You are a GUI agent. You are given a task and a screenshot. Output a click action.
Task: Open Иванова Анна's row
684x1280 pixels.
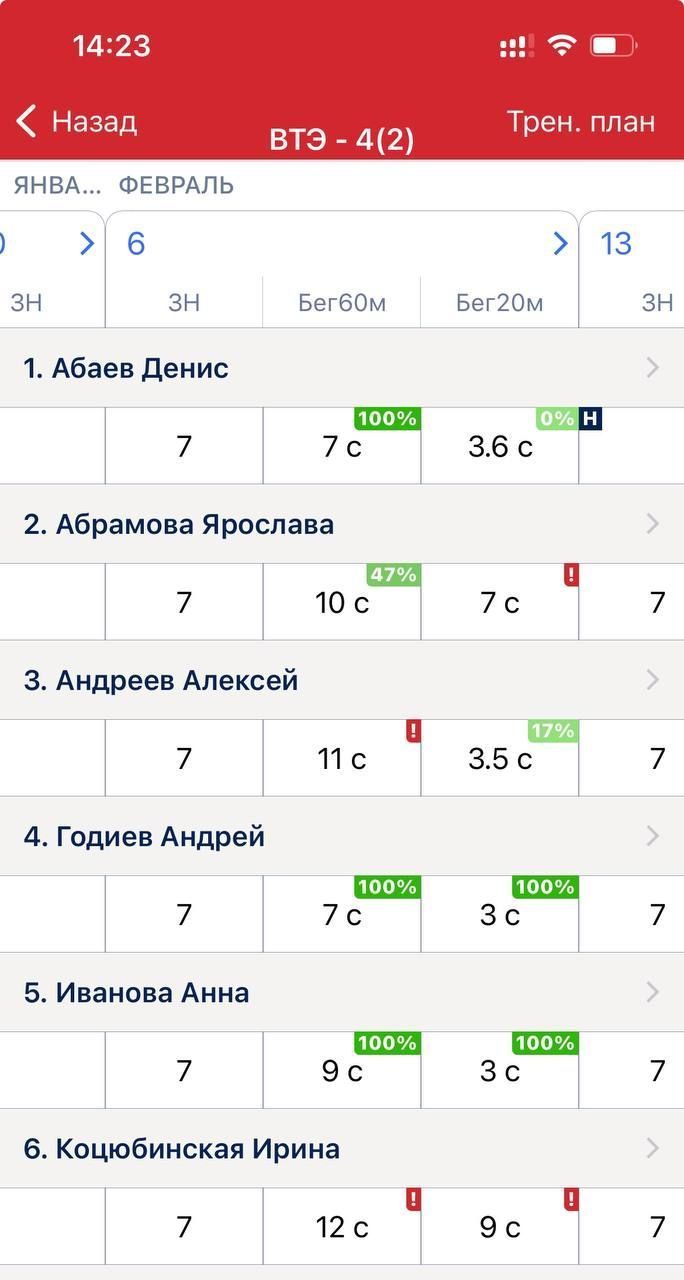(x=342, y=992)
